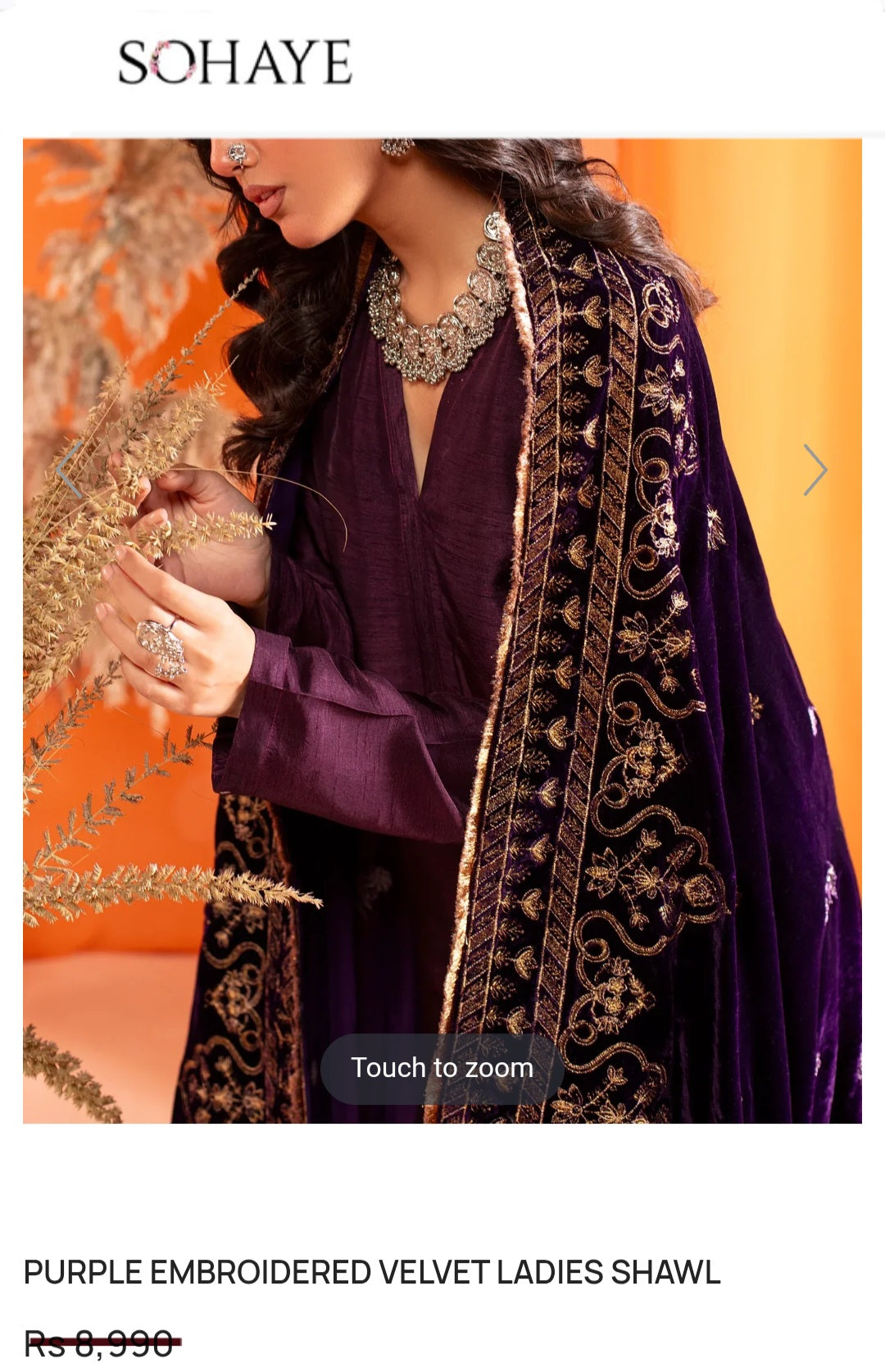
Task: Show the previous product image
Action: coord(69,470)
